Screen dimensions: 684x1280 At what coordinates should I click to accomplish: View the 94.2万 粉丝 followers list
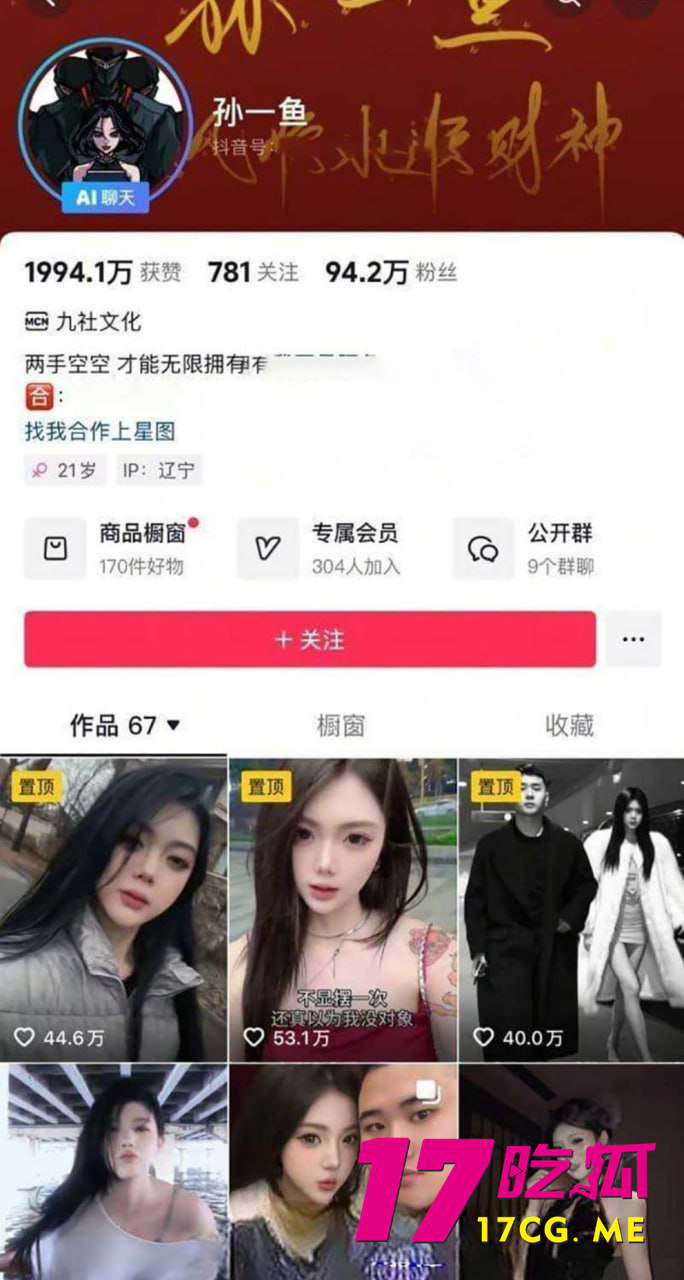click(390, 272)
